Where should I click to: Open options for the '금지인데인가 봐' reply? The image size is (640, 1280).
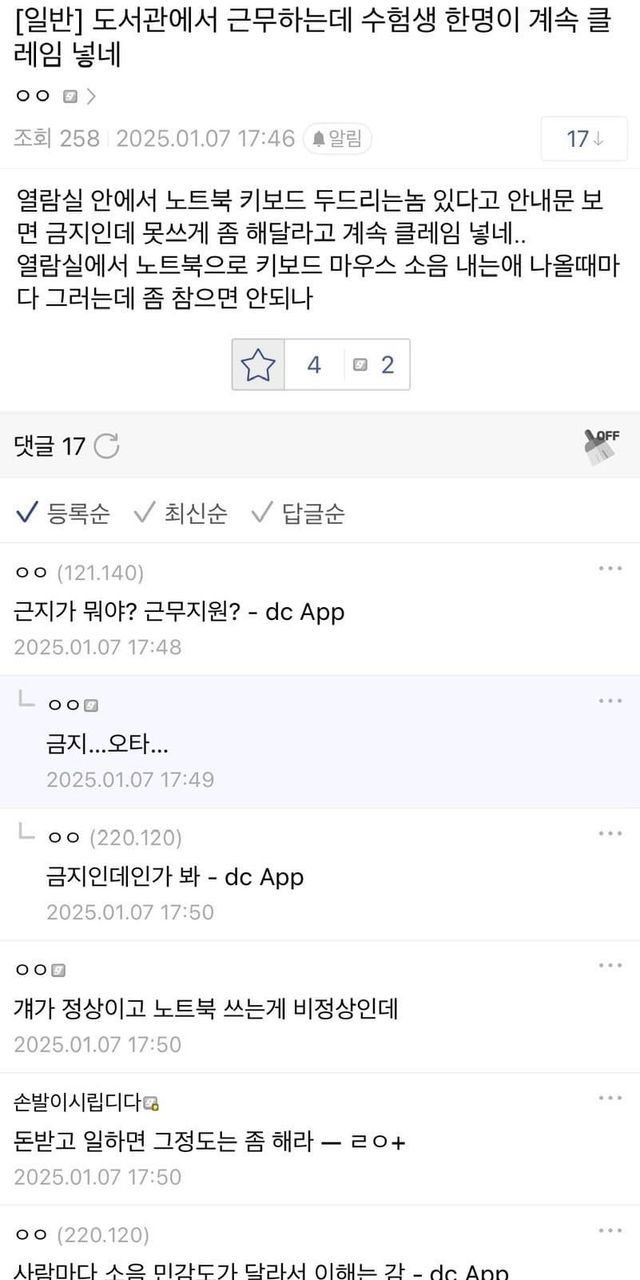[610, 833]
